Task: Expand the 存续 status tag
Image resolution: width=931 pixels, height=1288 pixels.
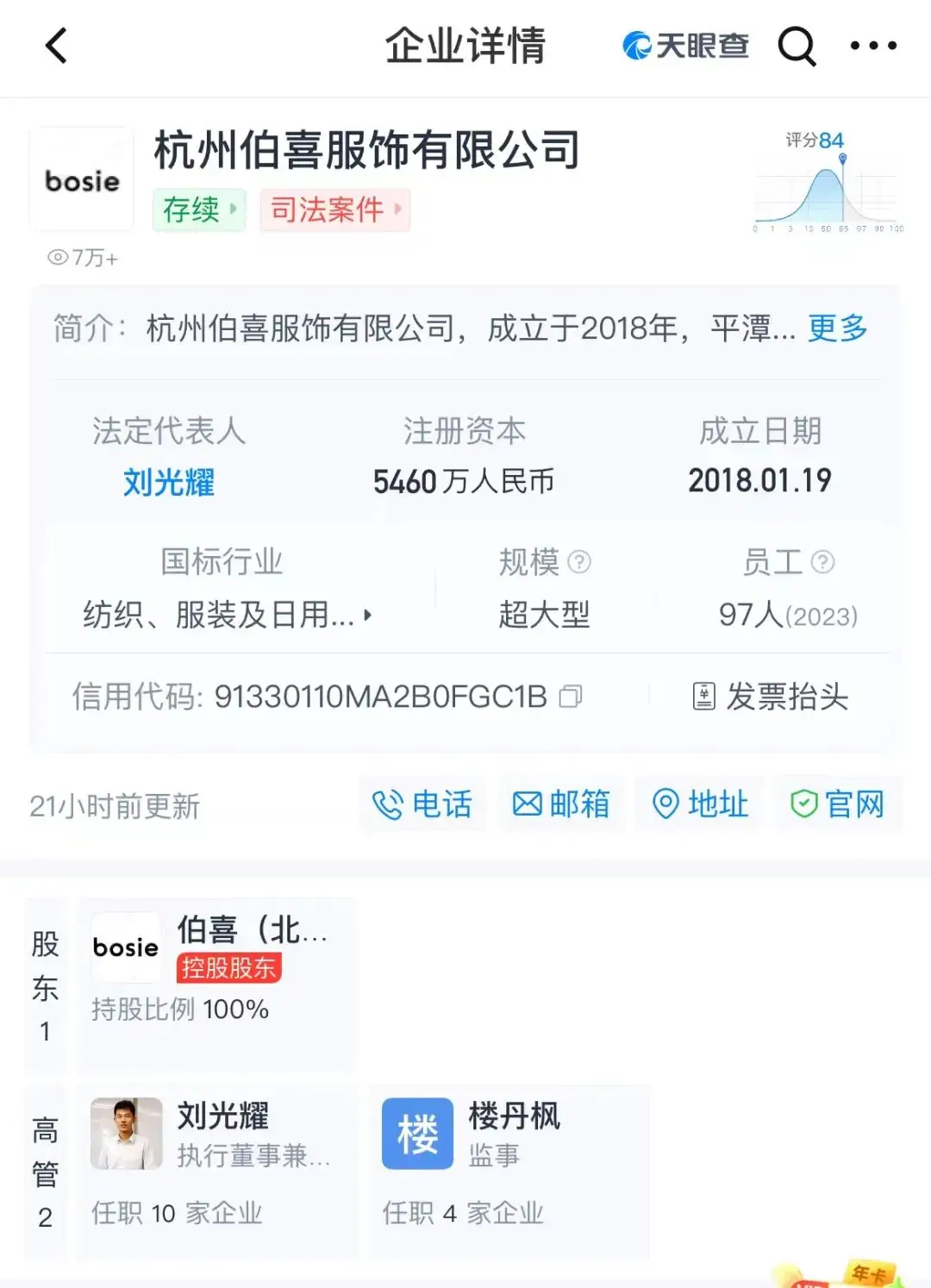Action: tap(198, 209)
